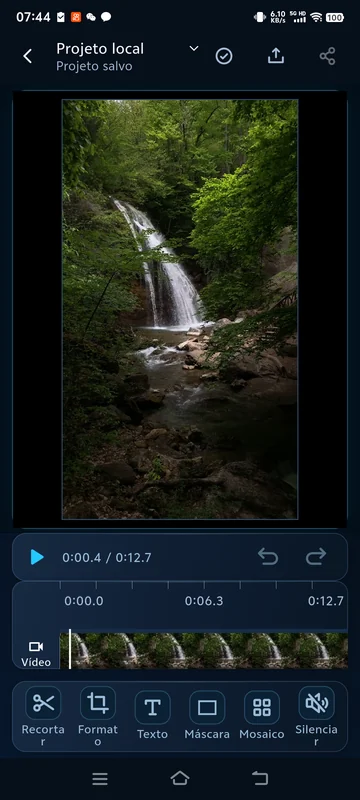Undo the last edit

coord(268,557)
